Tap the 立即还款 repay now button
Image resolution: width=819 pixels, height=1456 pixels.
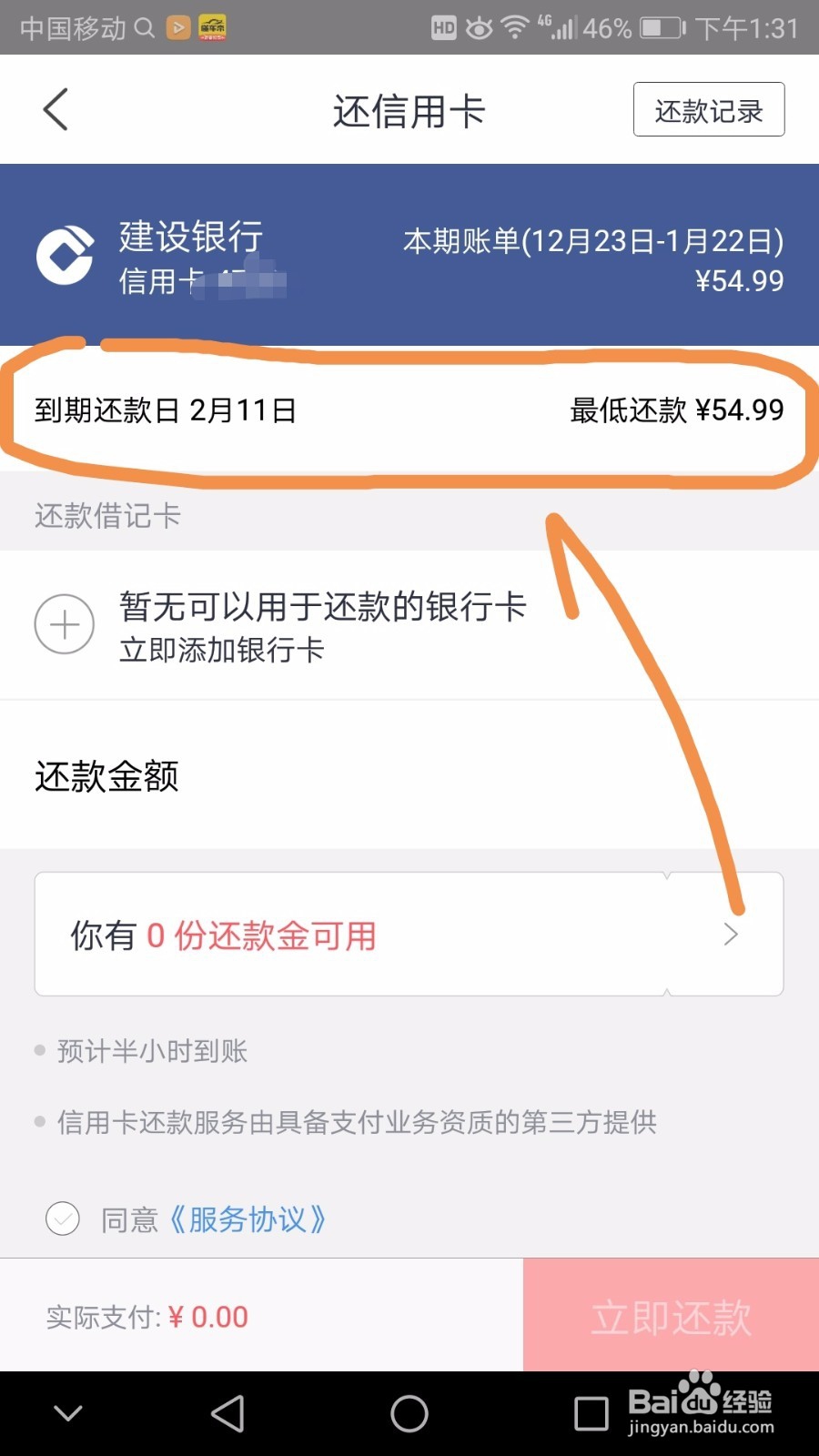click(670, 1316)
